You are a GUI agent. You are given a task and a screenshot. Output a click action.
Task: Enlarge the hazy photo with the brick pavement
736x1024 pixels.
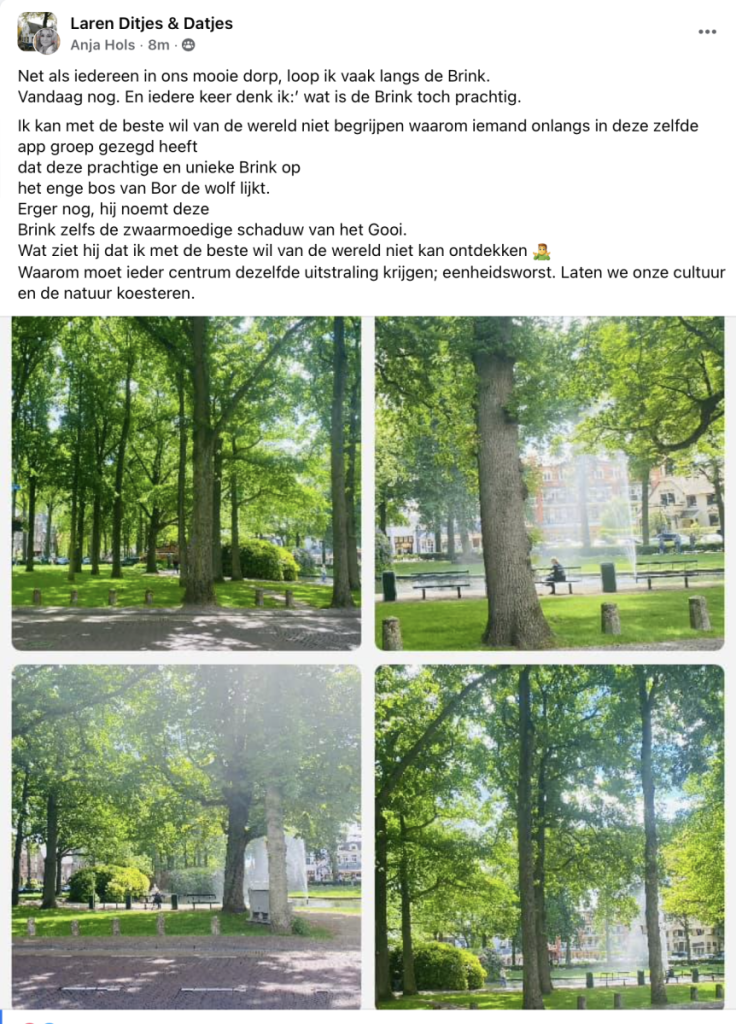pos(186,836)
